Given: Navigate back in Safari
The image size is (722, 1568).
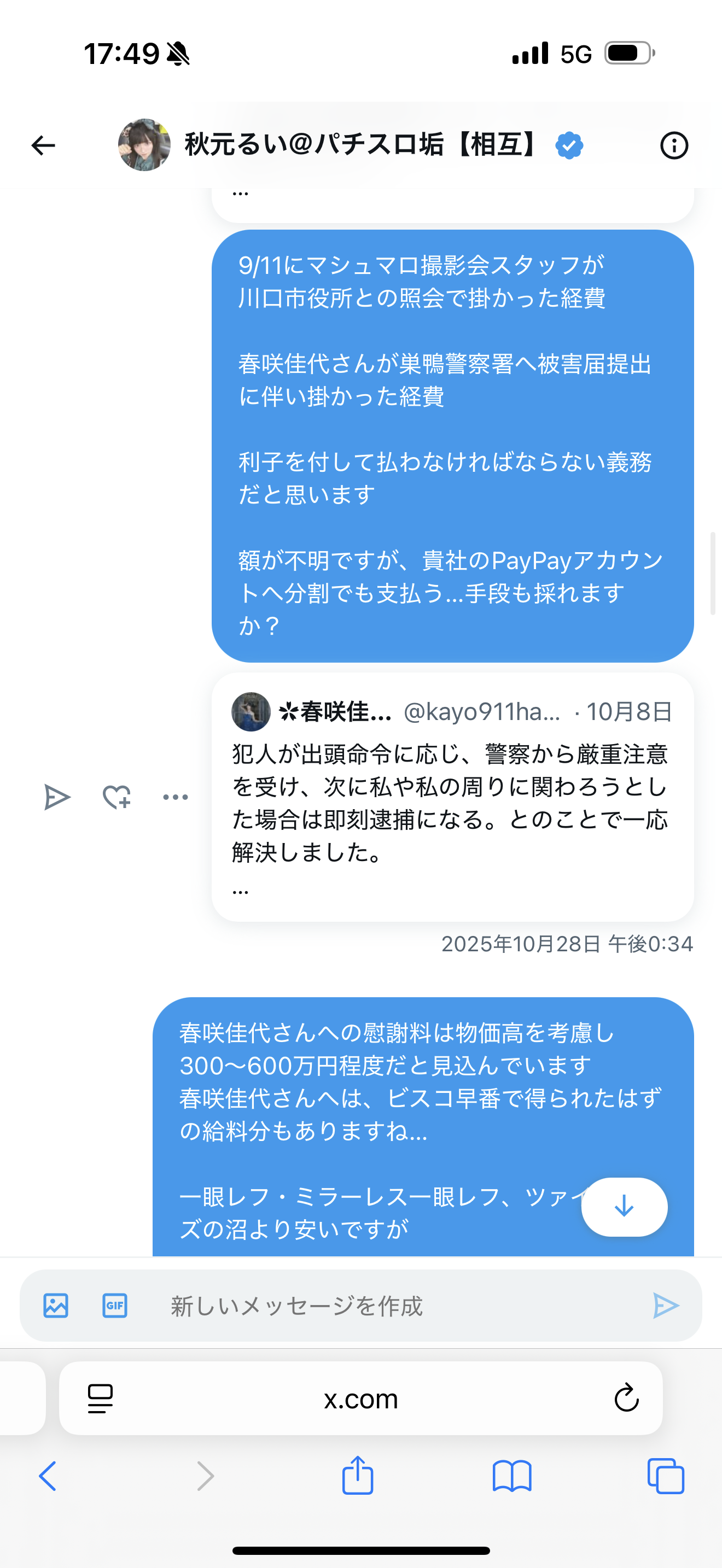Looking at the screenshot, I should pos(48,1476).
